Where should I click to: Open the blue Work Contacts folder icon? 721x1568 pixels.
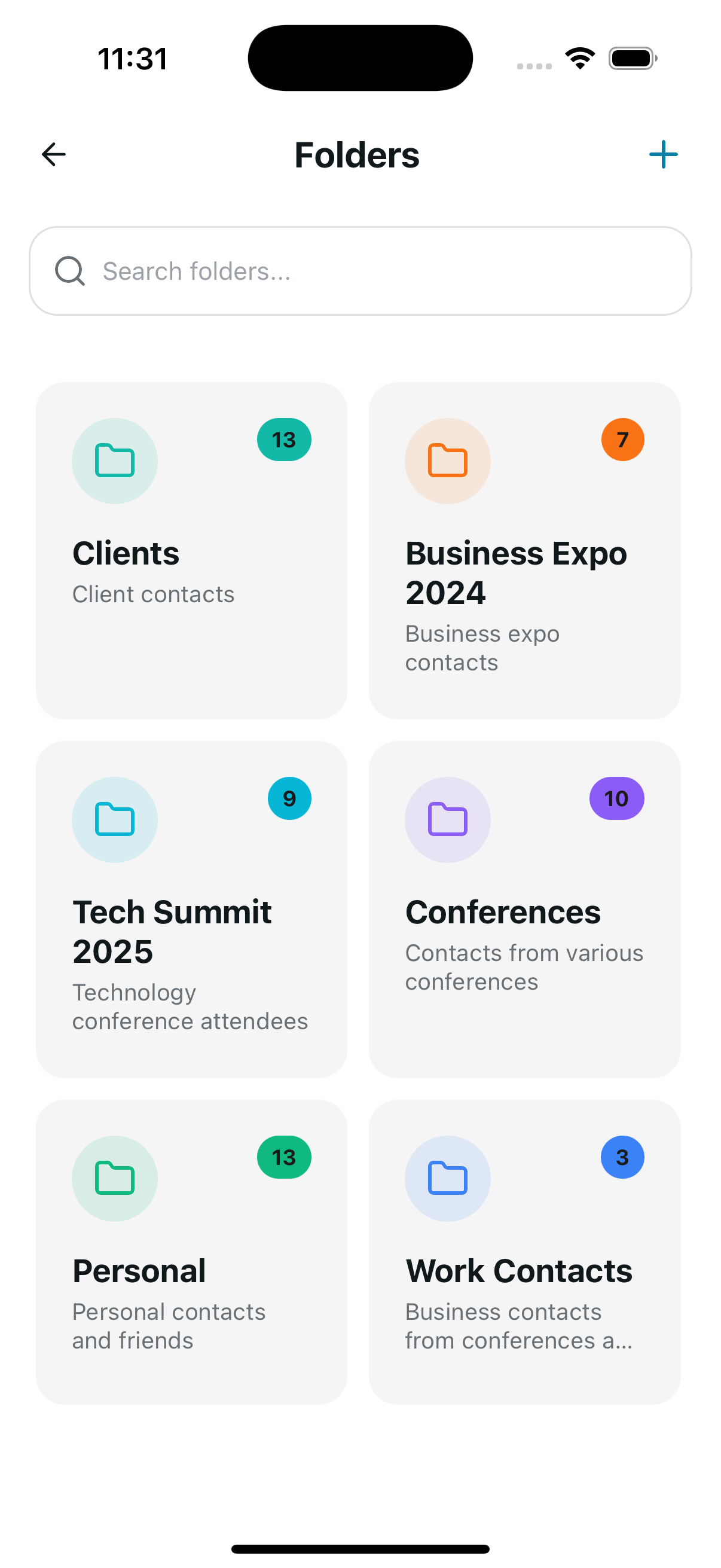(x=447, y=1178)
